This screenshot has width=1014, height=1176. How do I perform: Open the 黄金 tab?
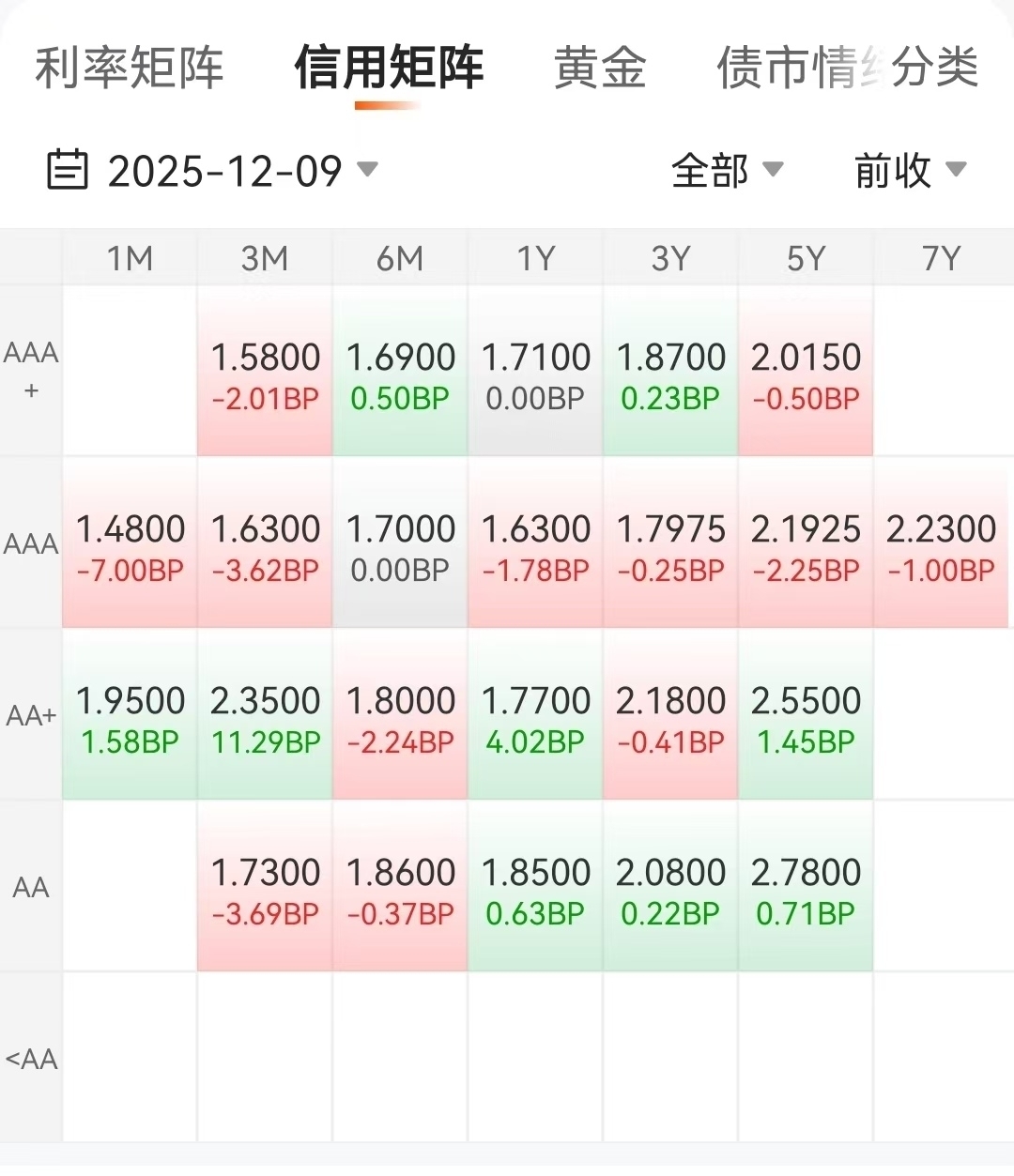pos(600,69)
